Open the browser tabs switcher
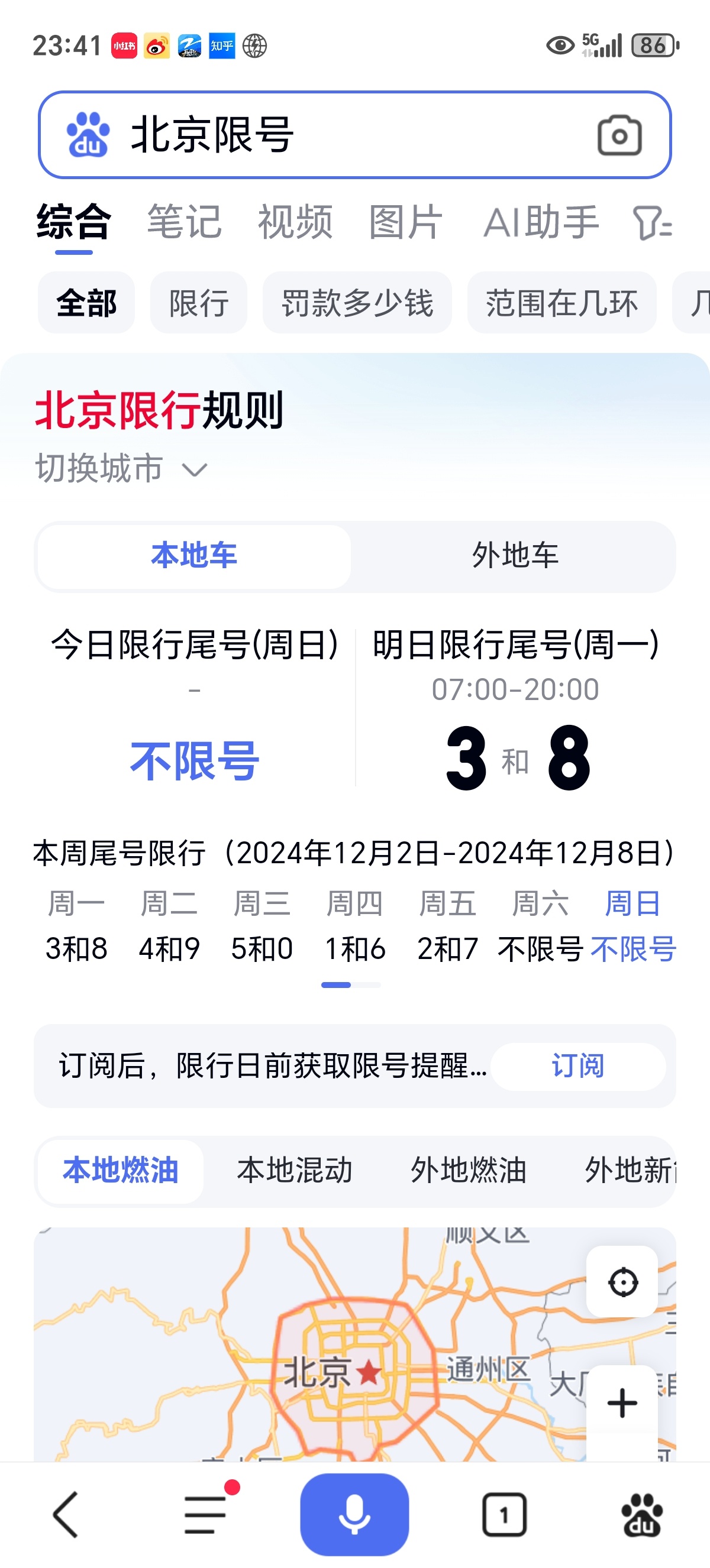The height and width of the screenshot is (1568, 710). 504,1514
